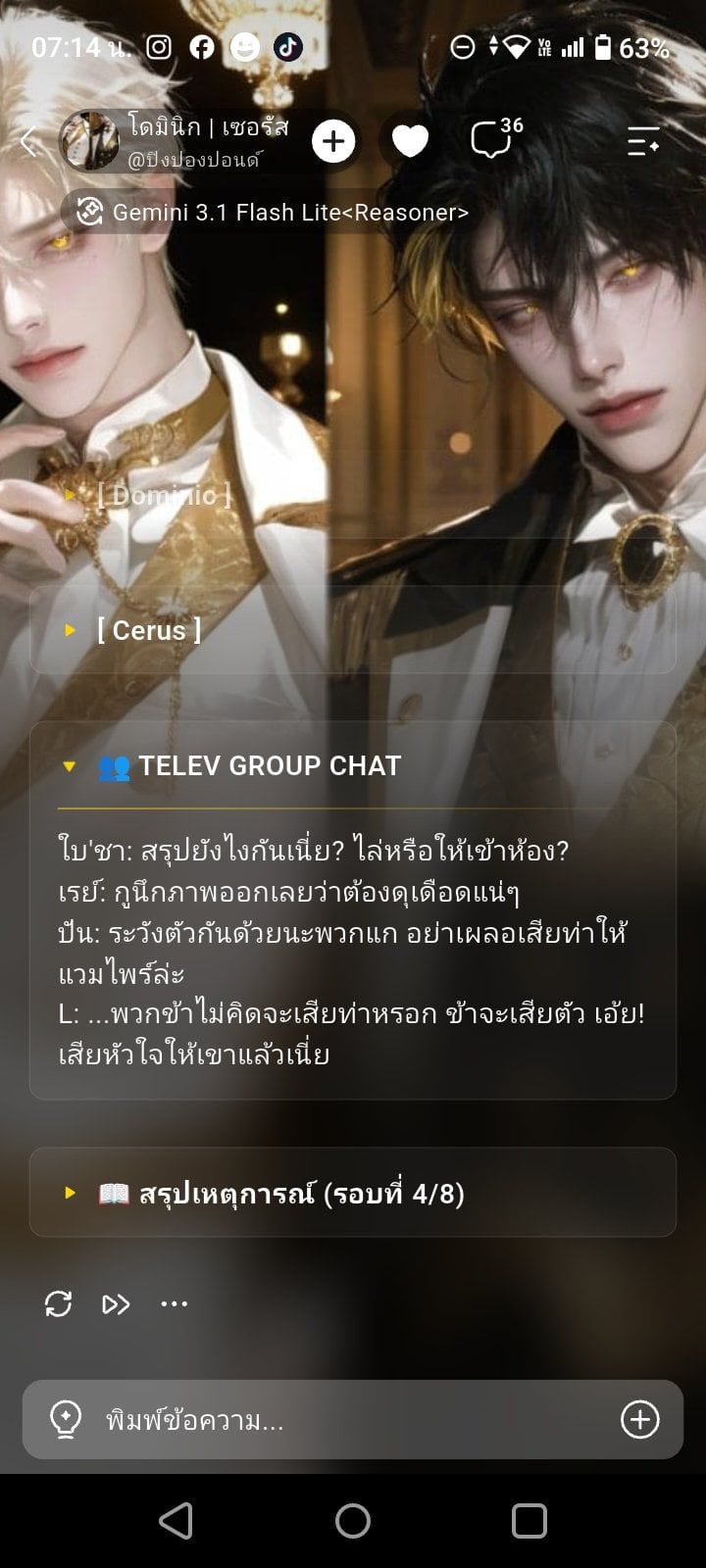Collapse the TELEV GROUP CHAT section

[353, 765]
